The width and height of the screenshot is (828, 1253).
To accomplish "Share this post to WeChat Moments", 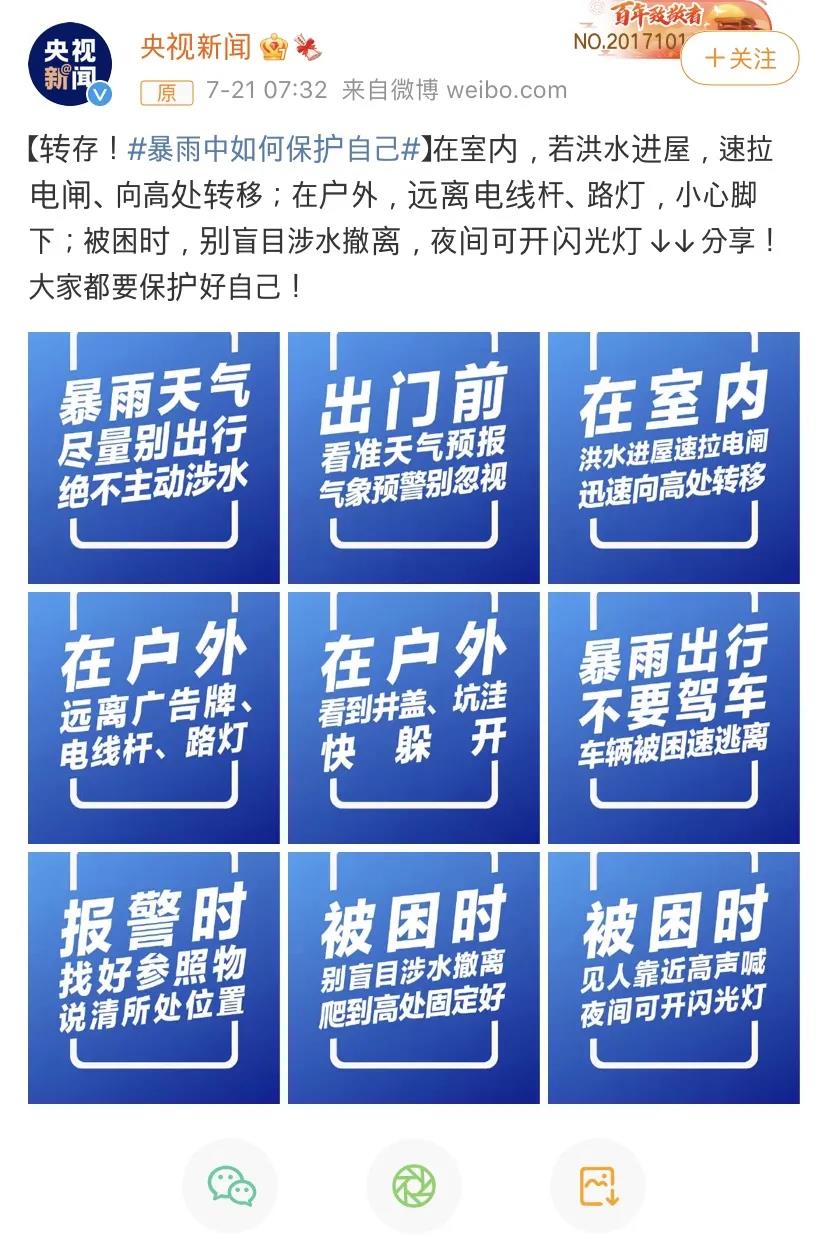I will tap(414, 1186).
